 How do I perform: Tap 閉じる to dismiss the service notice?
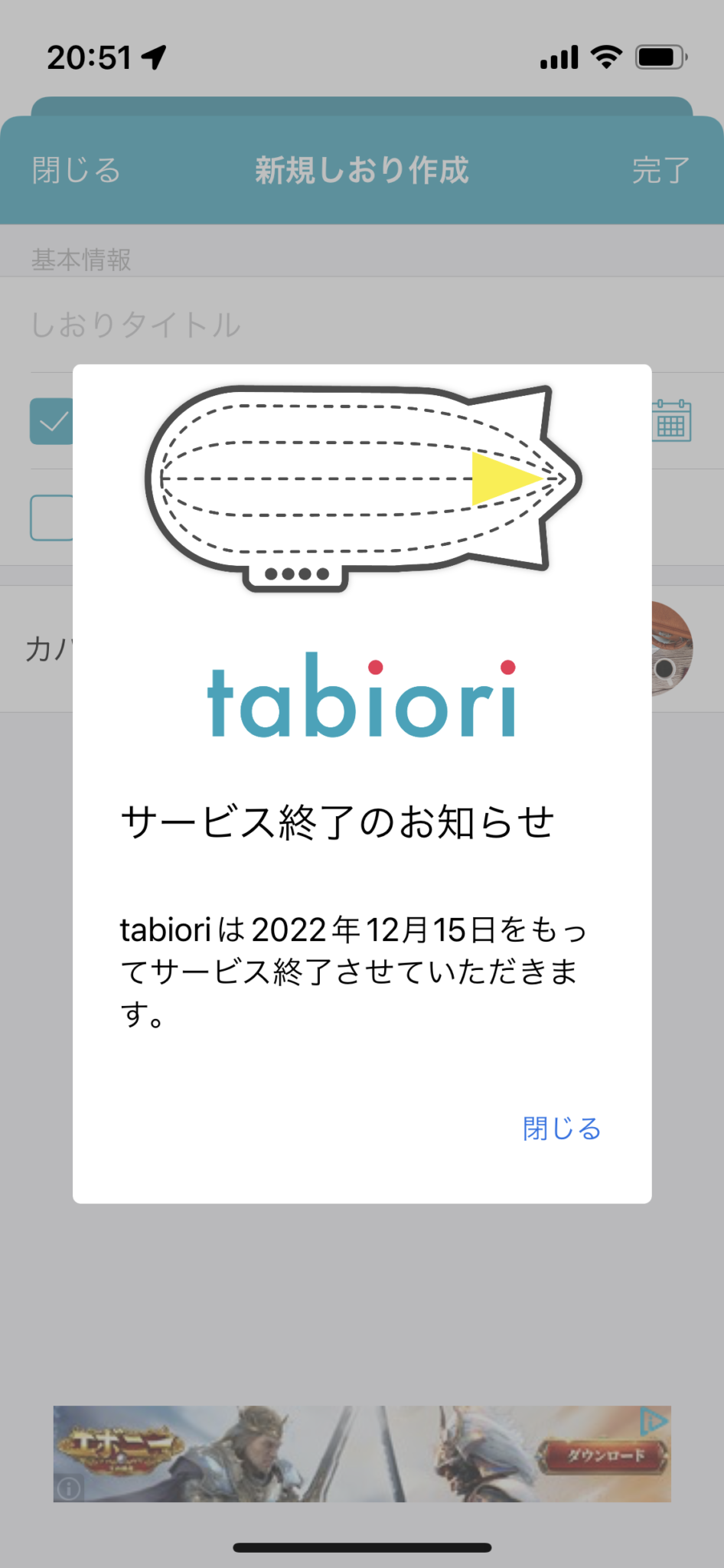[x=561, y=1129]
